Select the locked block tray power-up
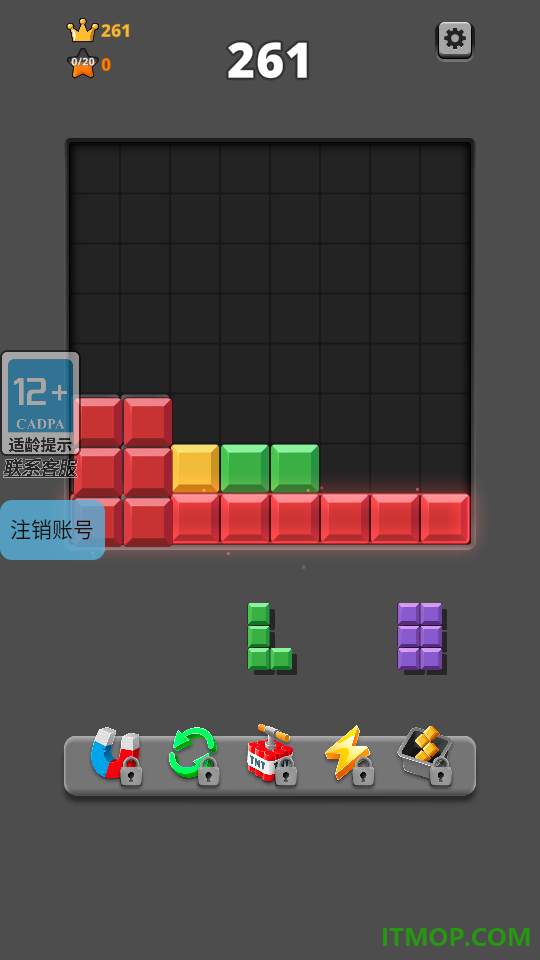This screenshot has width=540, height=960. click(x=427, y=756)
